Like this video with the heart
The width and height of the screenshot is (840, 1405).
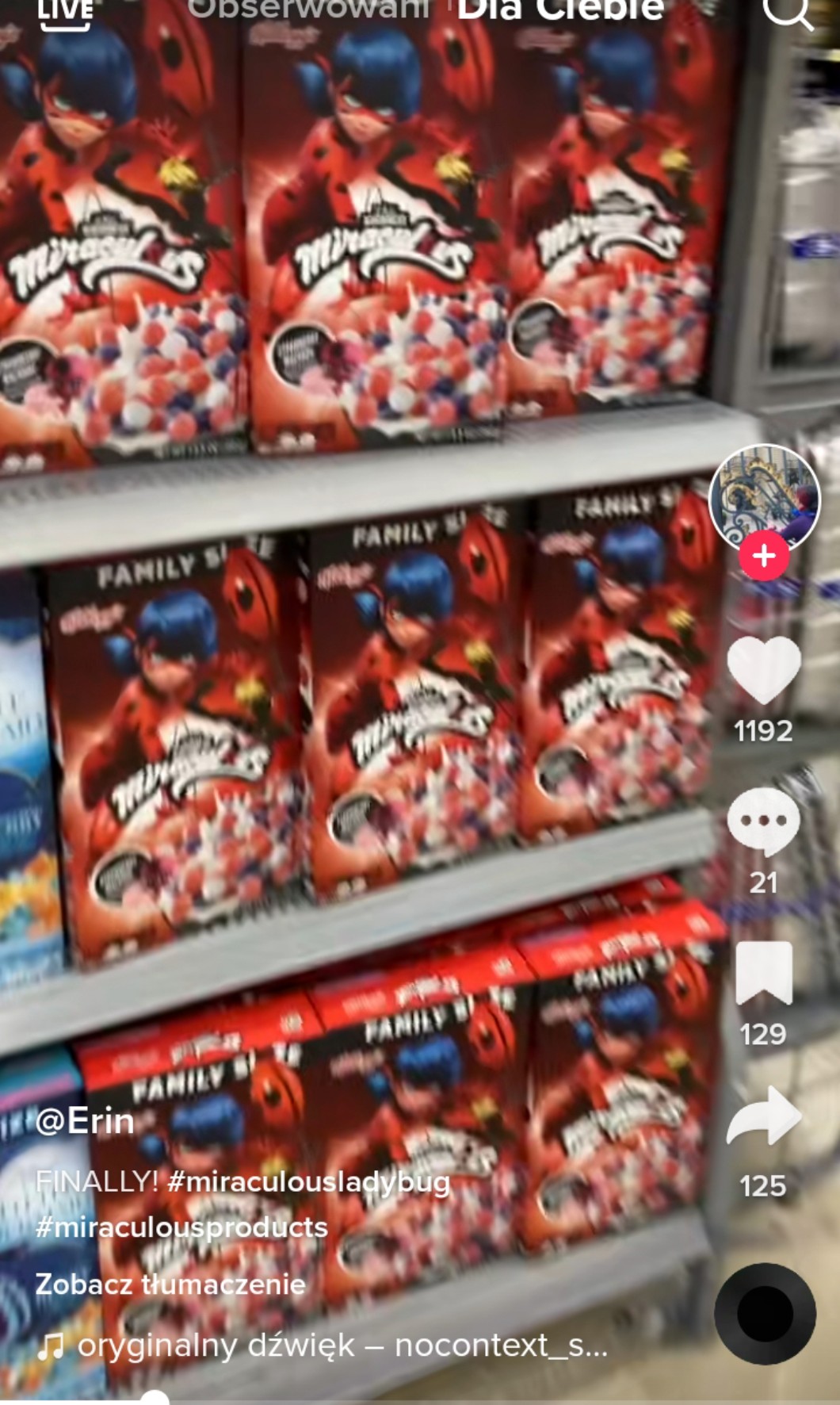pyautogui.click(x=764, y=670)
